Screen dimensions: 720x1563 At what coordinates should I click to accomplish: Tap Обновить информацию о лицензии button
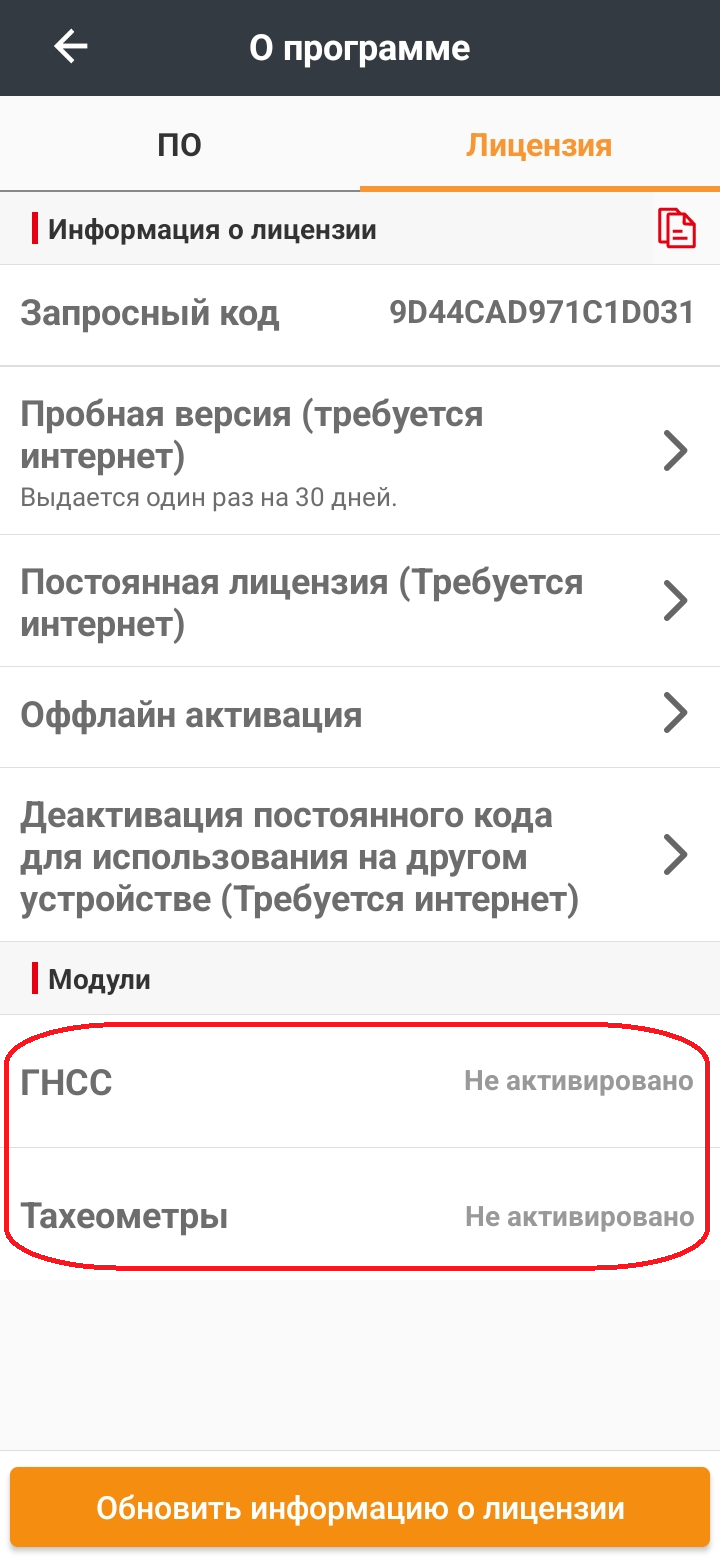coord(359,1508)
